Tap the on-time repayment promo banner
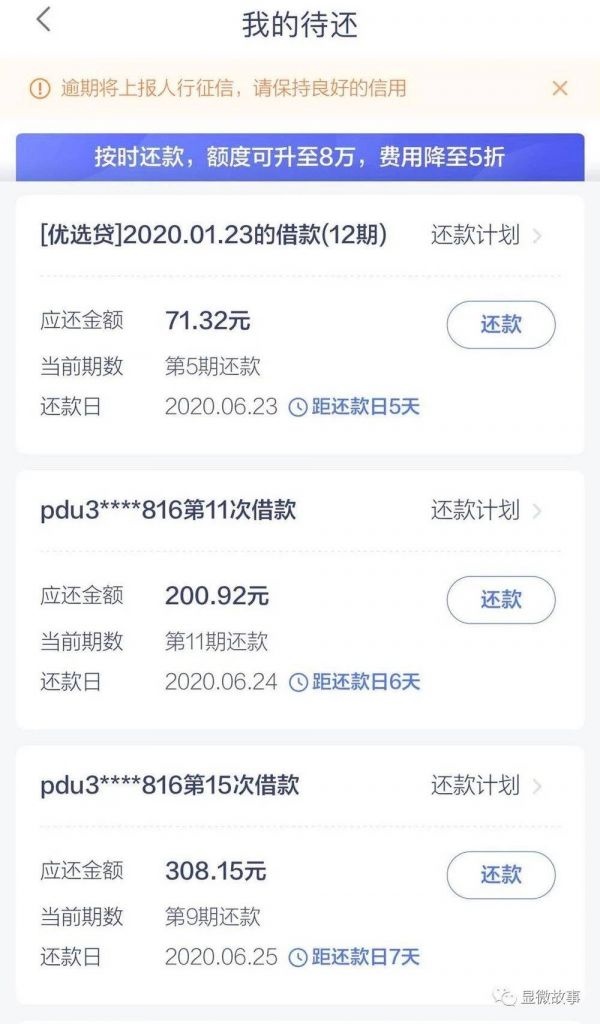The height and width of the screenshot is (1024, 600). click(x=300, y=157)
